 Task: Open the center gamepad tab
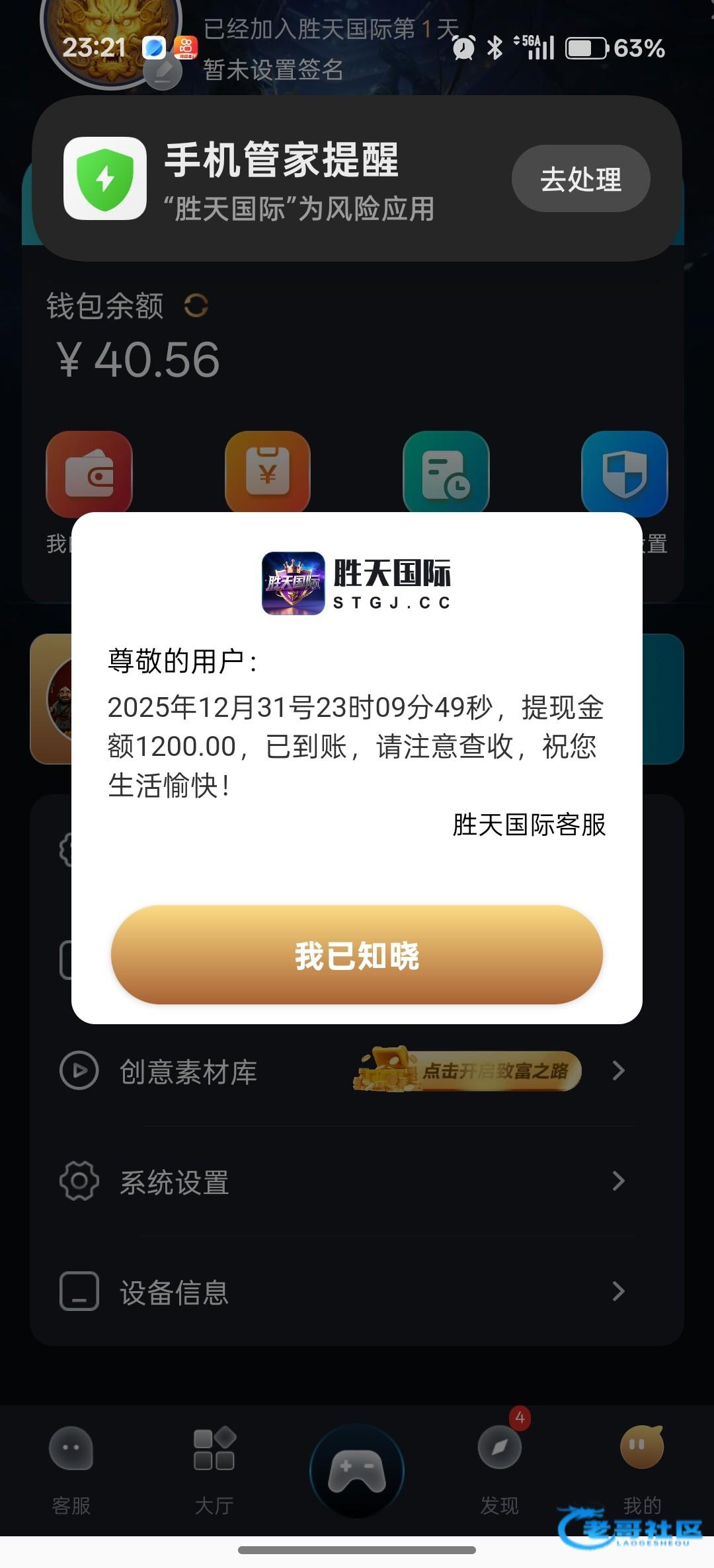point(357,1471)
